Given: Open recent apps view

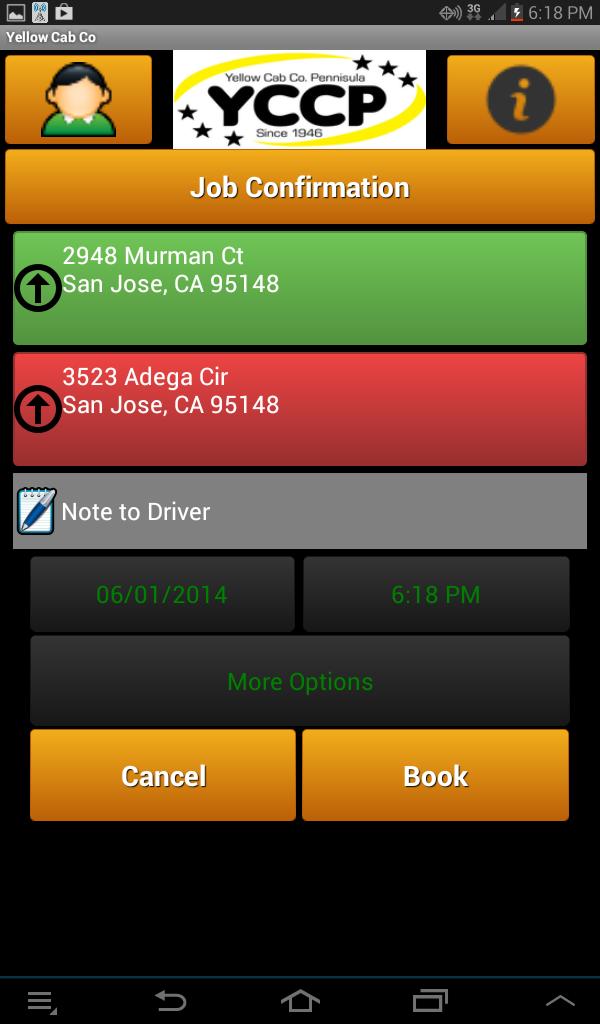Looking at the screenshot, I should (430, 1000).
